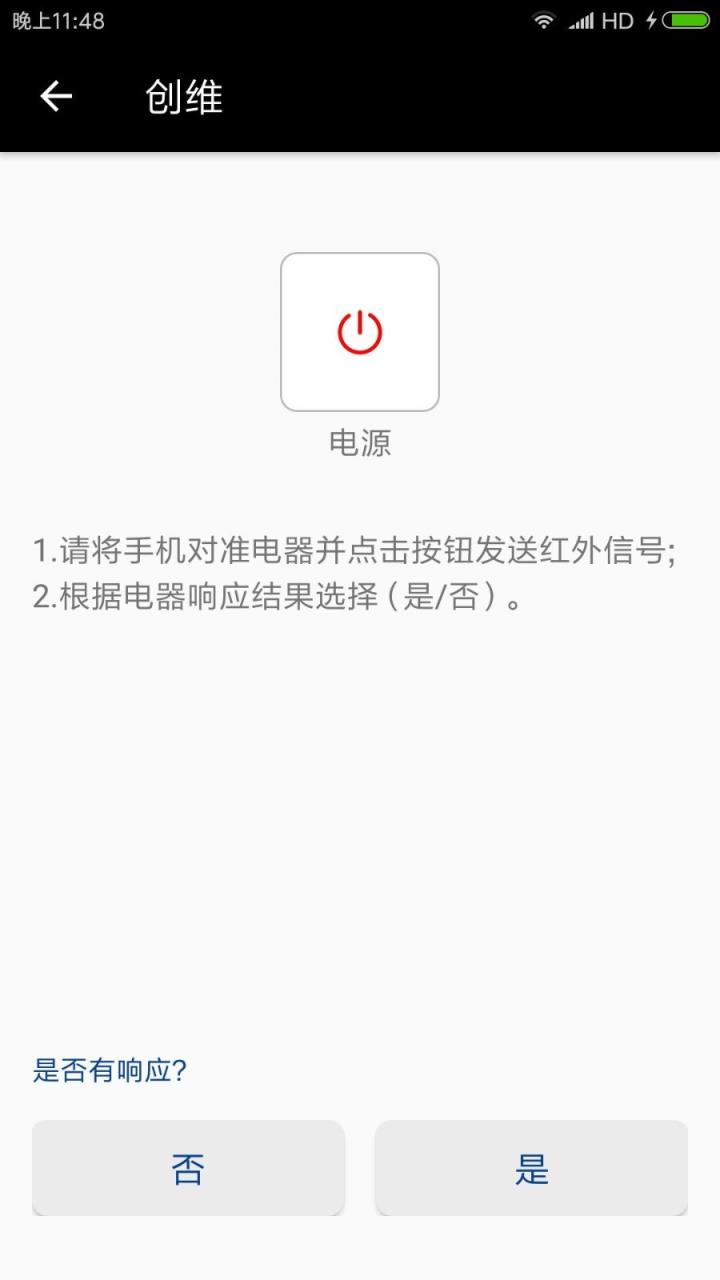
Task: Tap the 创维 title in the header
Action: pos(184,97)
